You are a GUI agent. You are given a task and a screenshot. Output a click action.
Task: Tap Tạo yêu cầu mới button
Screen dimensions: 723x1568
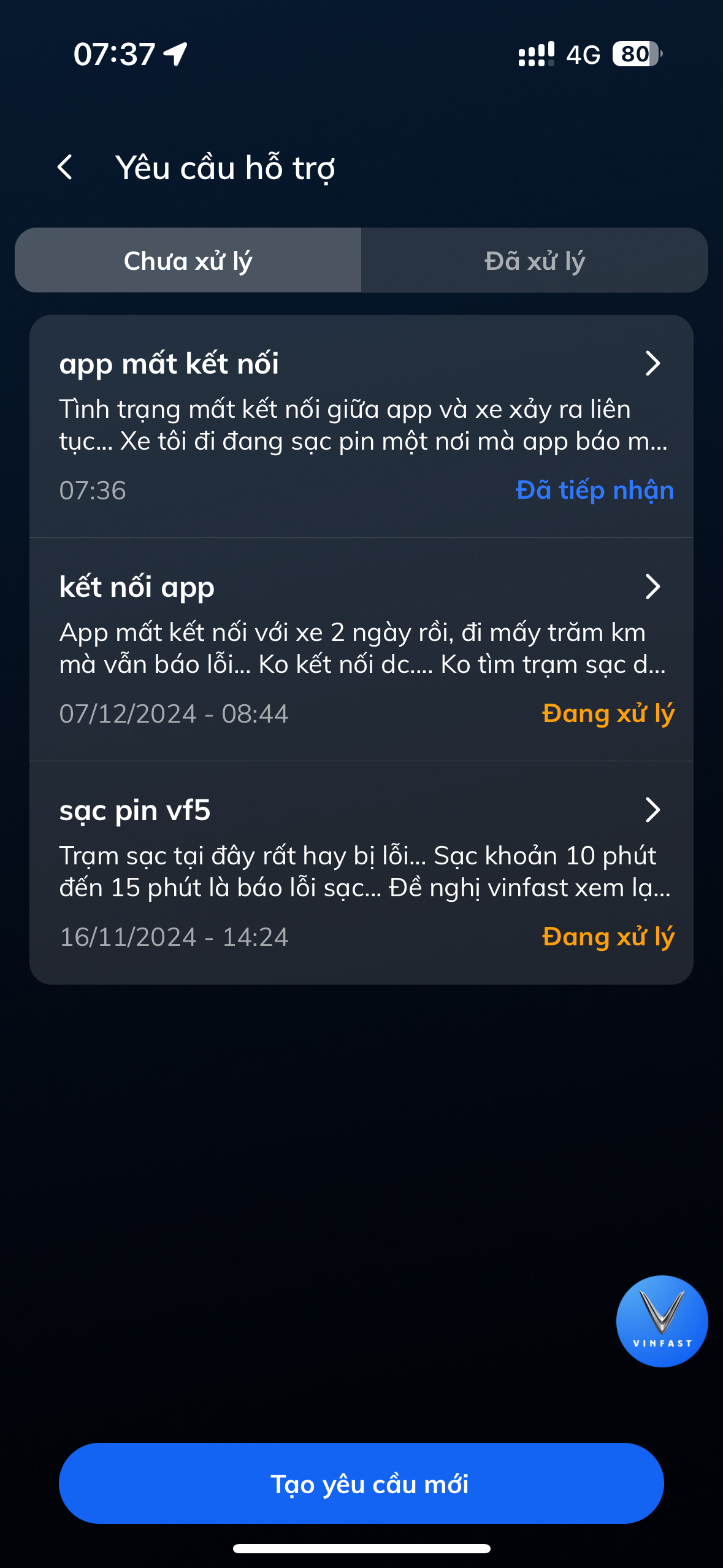(x=361, y=1483)
